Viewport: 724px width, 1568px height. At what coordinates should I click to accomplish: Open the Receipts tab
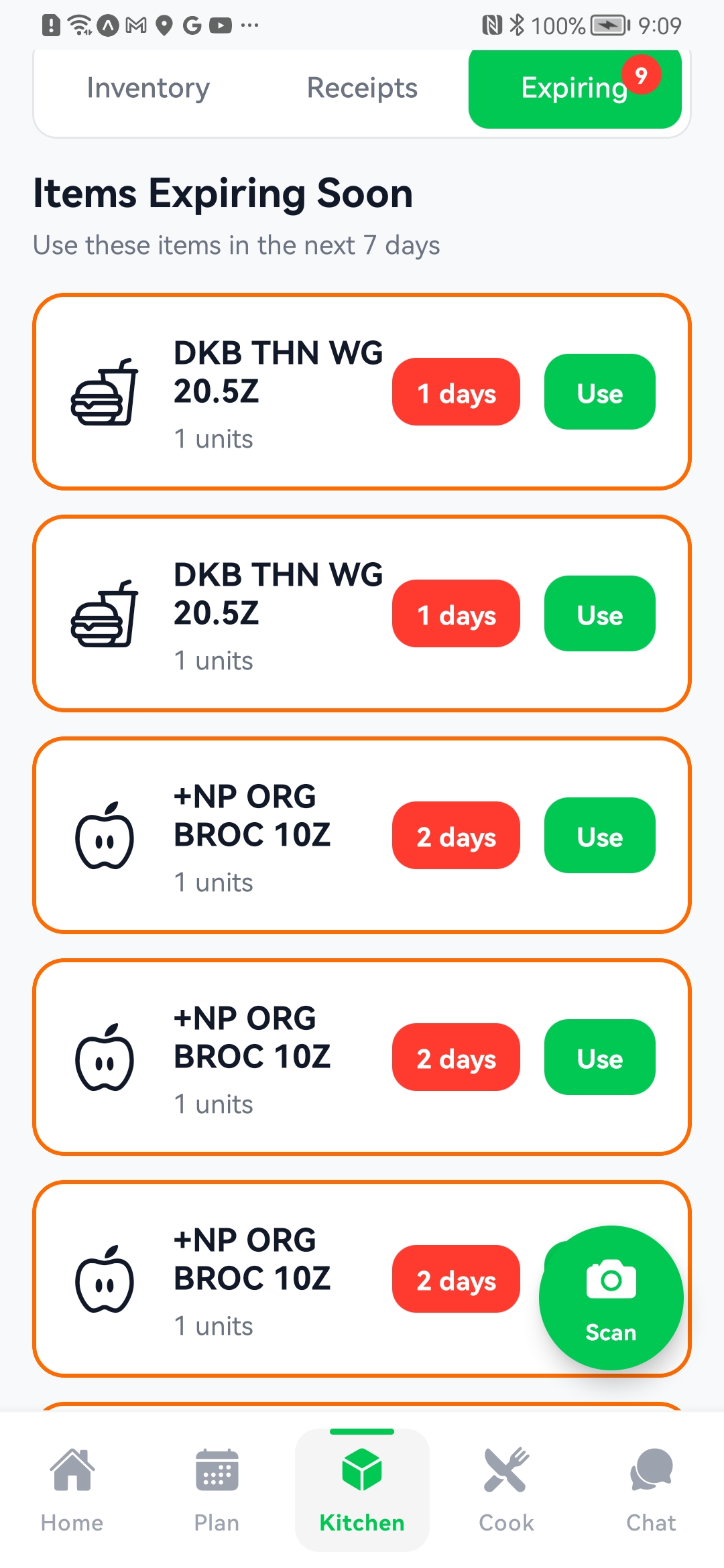pyautogui.click(x=362, y=88)
